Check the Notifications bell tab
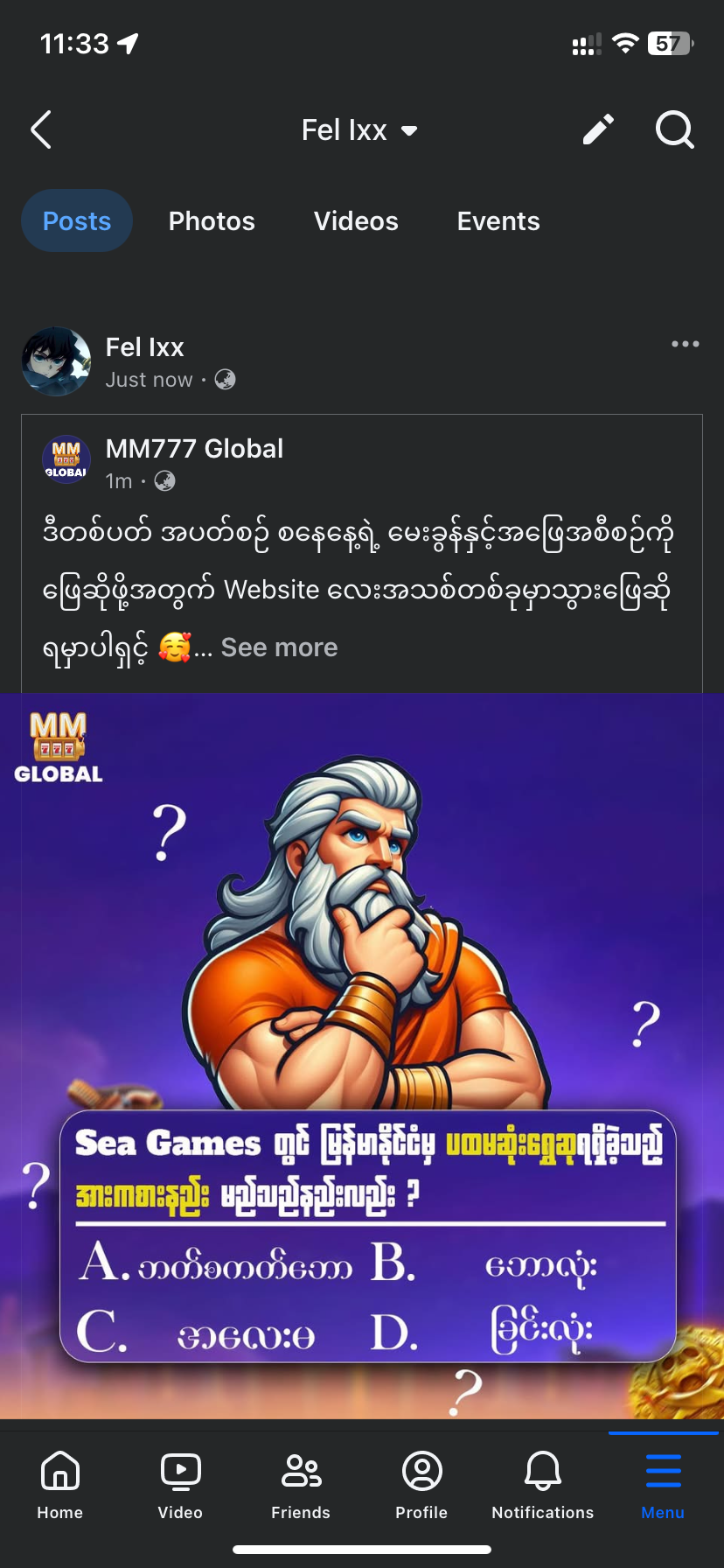This screenshot has width=724, height=1568. 542,1485
